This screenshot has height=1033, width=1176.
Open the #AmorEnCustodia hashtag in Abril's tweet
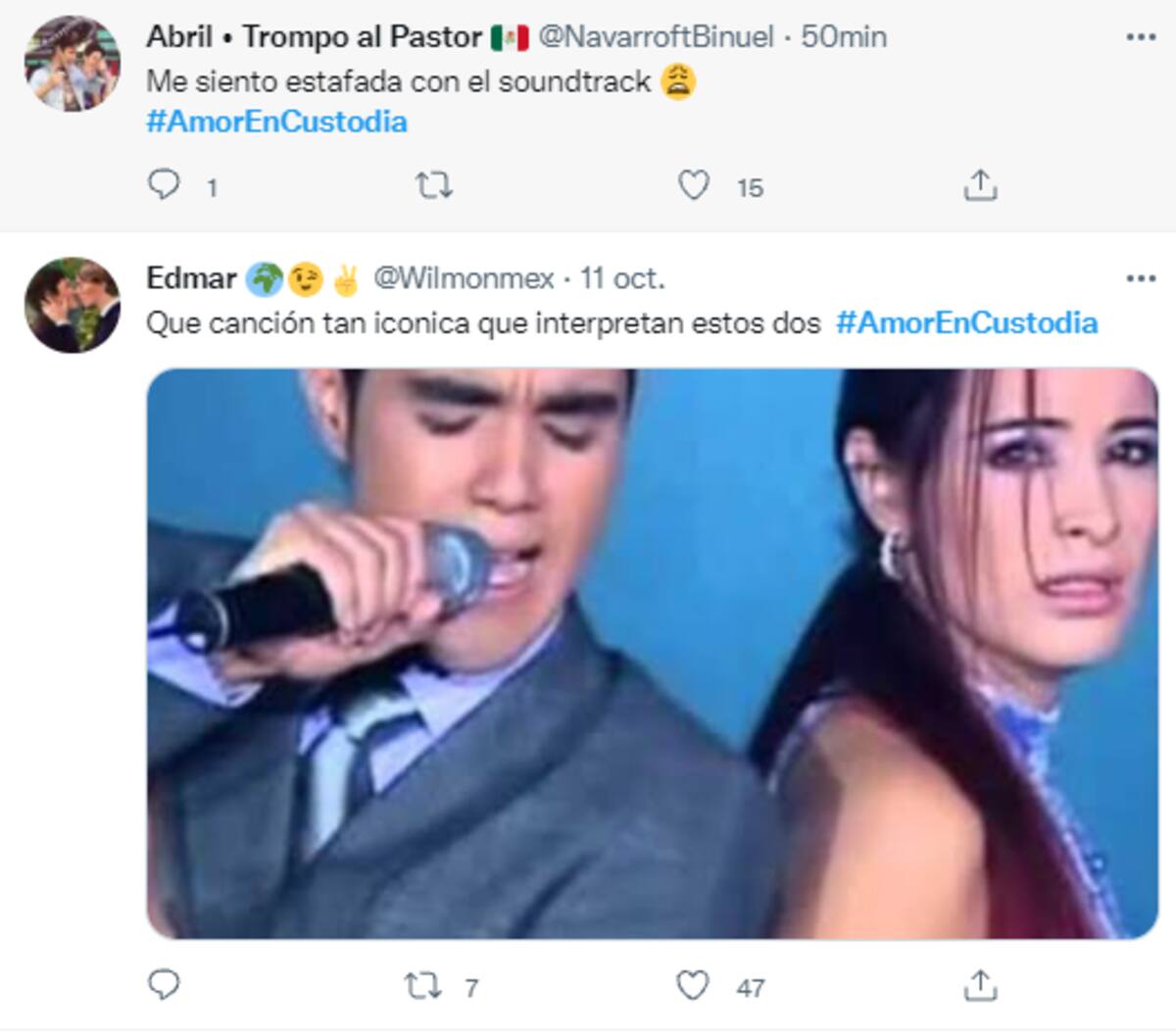tap(276, 122)
